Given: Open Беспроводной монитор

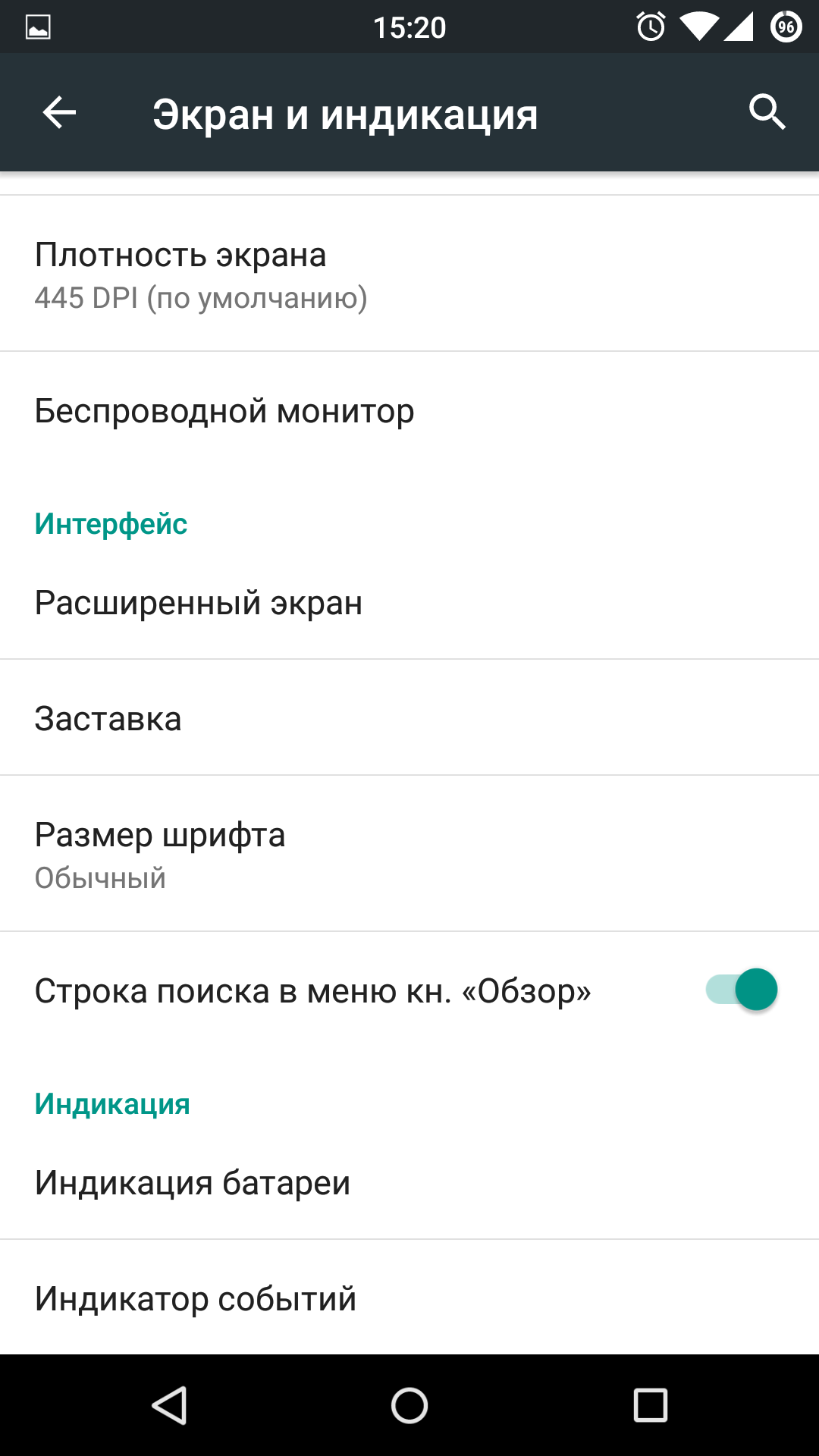Looking at the screenshot, I should tap(409, 410).
